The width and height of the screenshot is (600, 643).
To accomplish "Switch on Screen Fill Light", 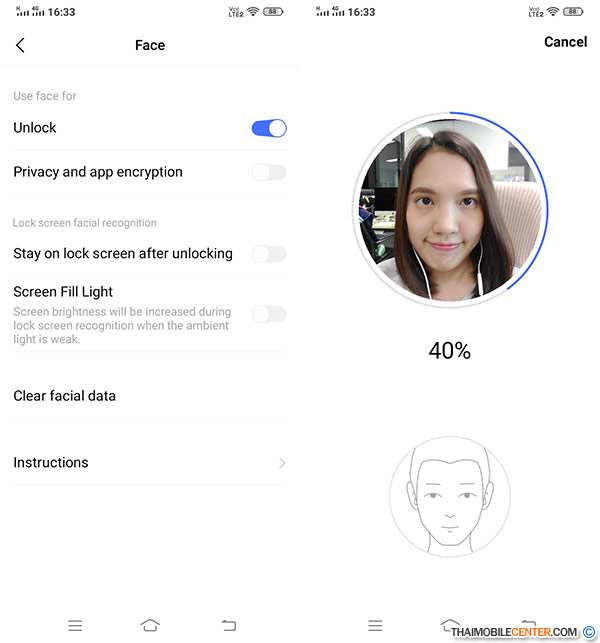I will coord(268,314).
